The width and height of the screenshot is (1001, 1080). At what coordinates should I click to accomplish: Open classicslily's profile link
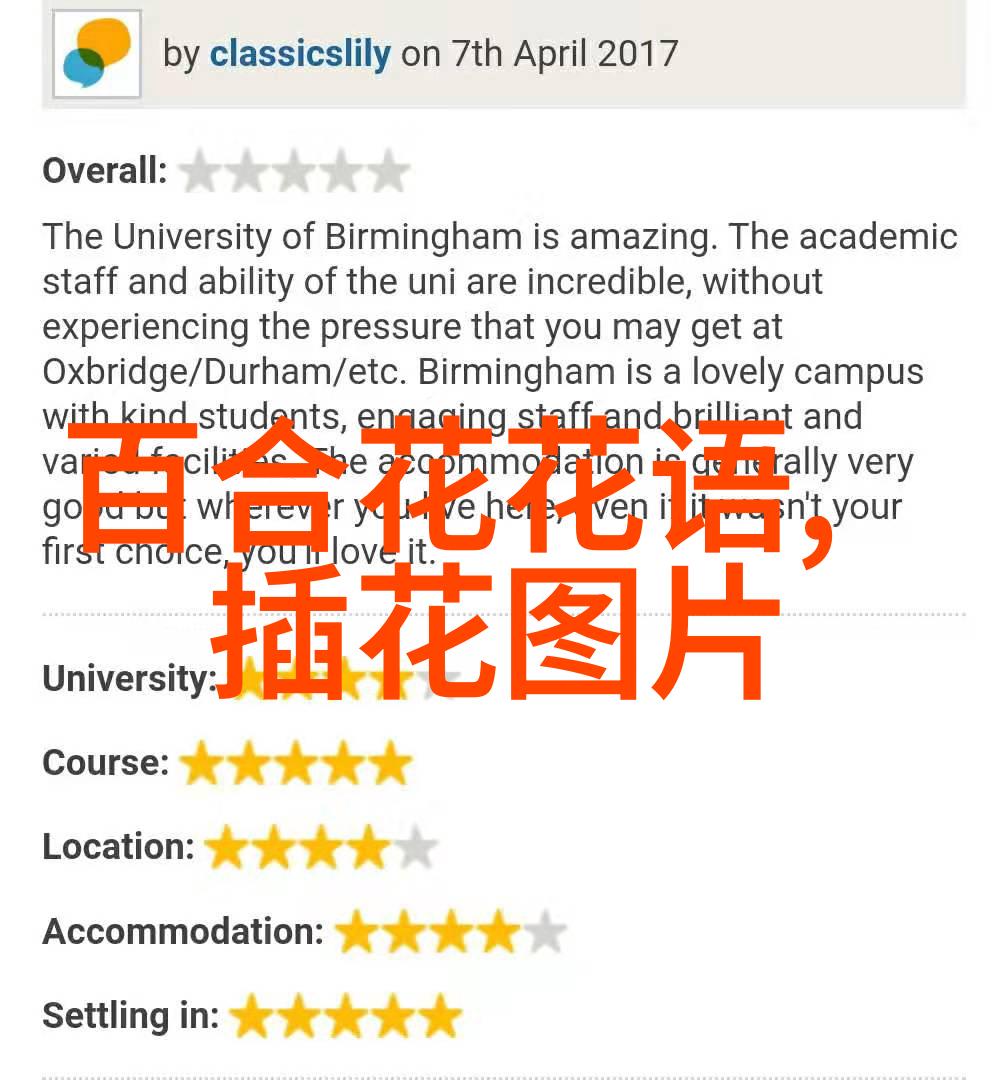pyautogui.click(x=299, y=53)
